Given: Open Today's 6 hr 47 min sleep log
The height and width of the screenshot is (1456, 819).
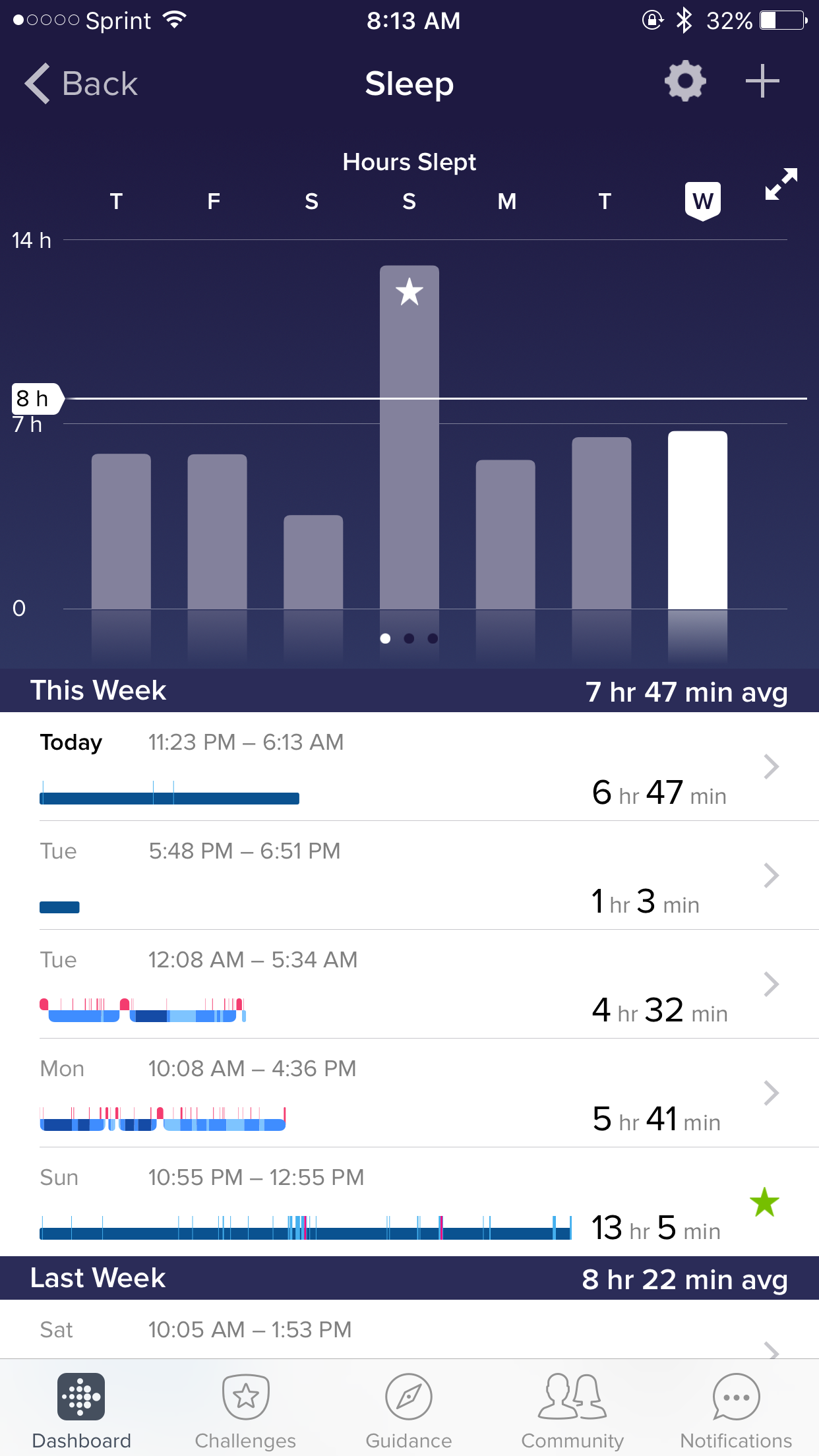Looking at the screenshot, I should [x=409, y=767].
